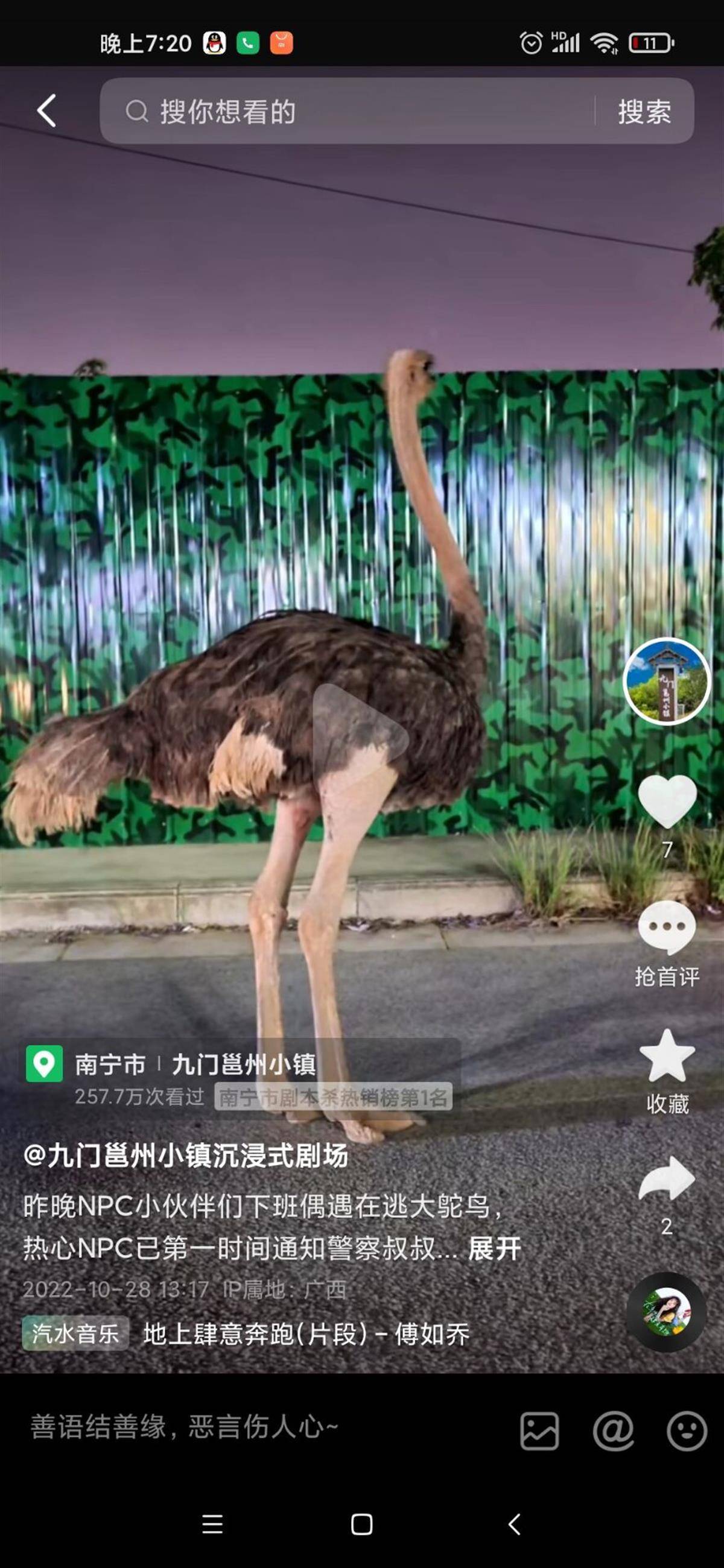Open the 南宁市剧本杀热销榜第1名 ranking tag
The width and height of the screenshot is (724, 1568).
[x=333, y=1097]
